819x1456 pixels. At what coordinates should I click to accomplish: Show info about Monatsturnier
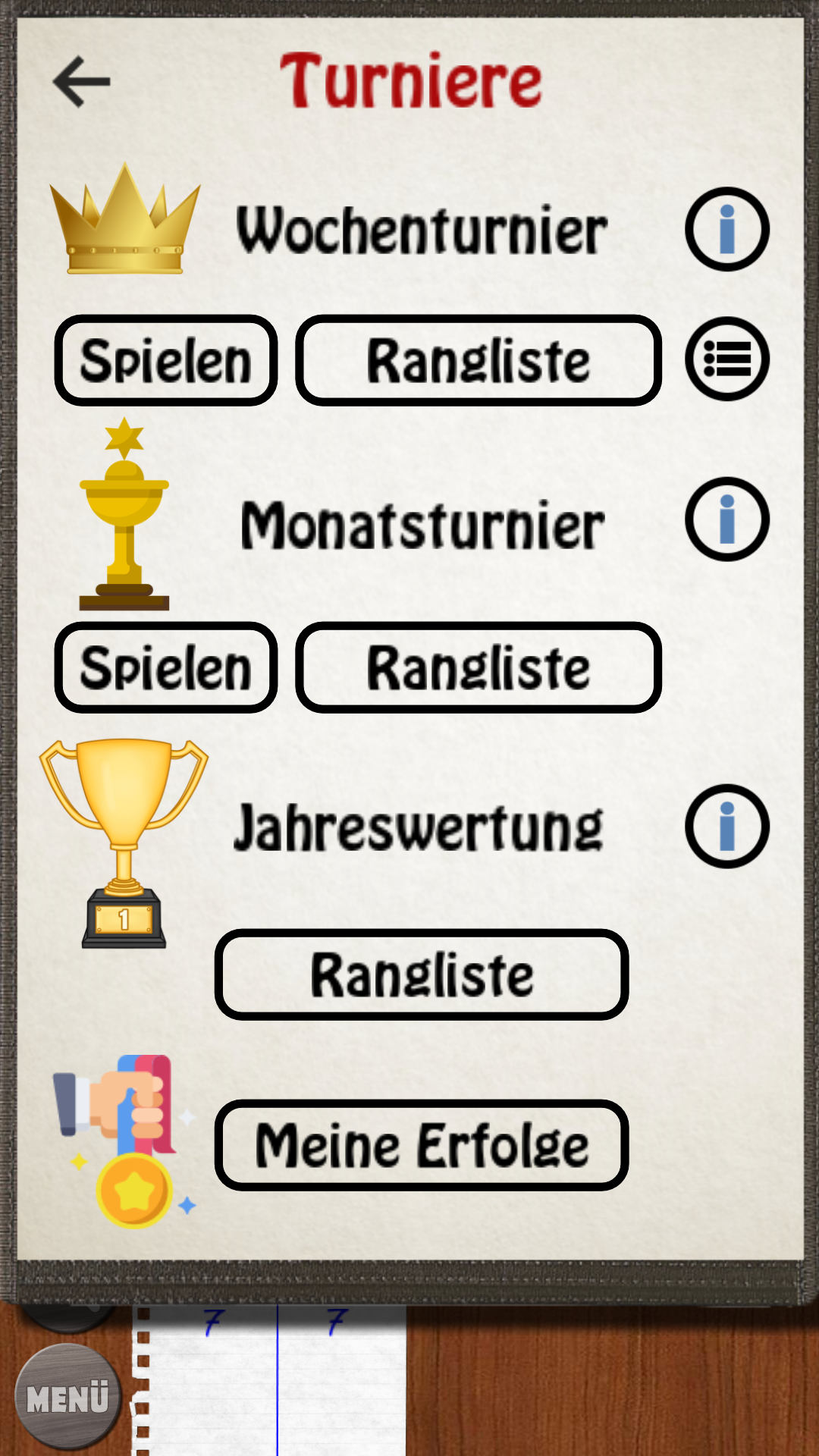726,519
